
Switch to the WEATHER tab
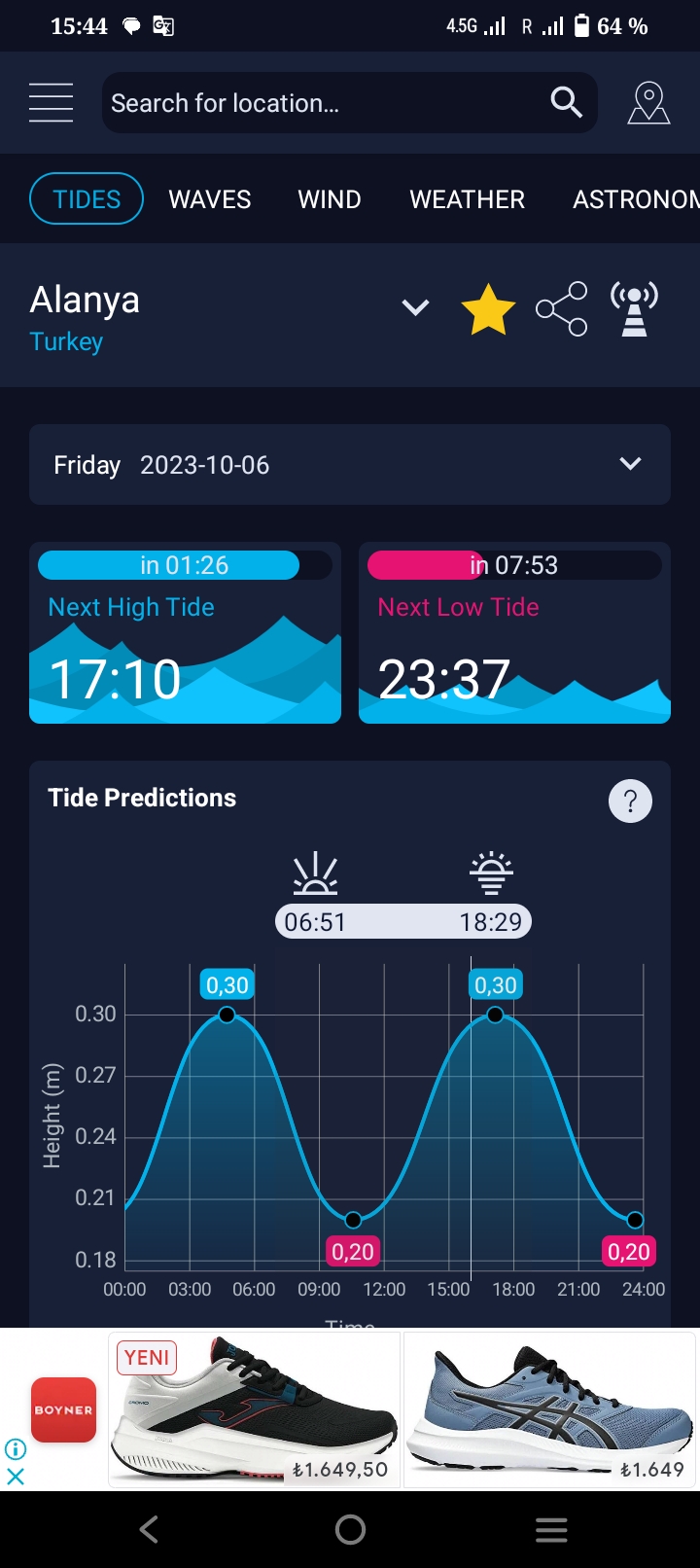(467, 199)
